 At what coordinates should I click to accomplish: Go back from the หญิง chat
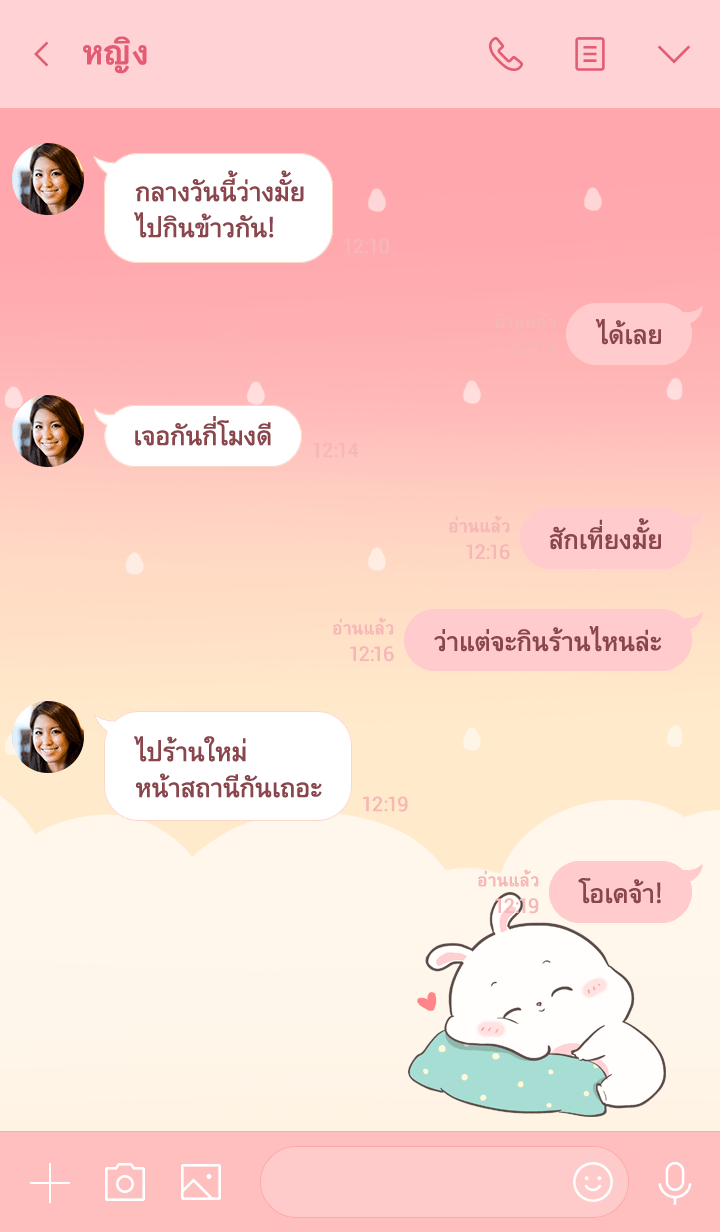click(x=41, y=54)
